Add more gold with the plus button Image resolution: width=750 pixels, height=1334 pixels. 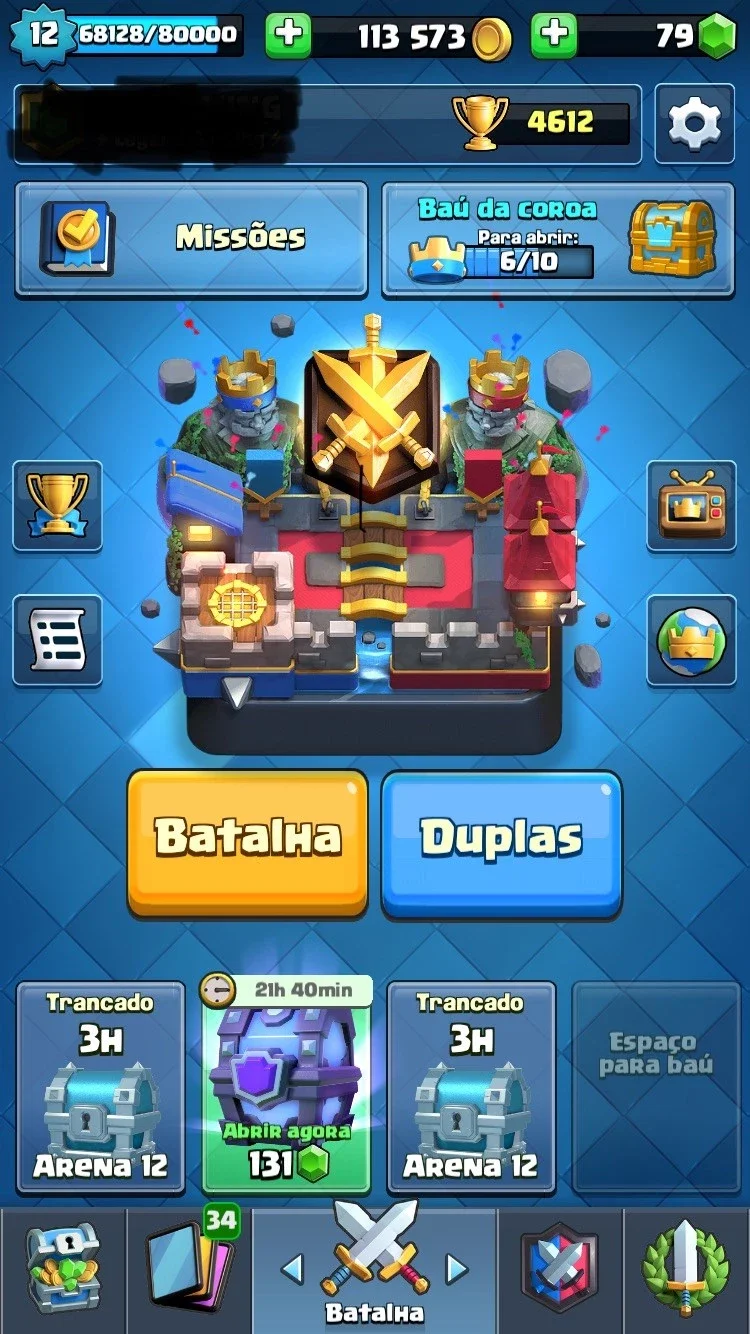point(288,35)
